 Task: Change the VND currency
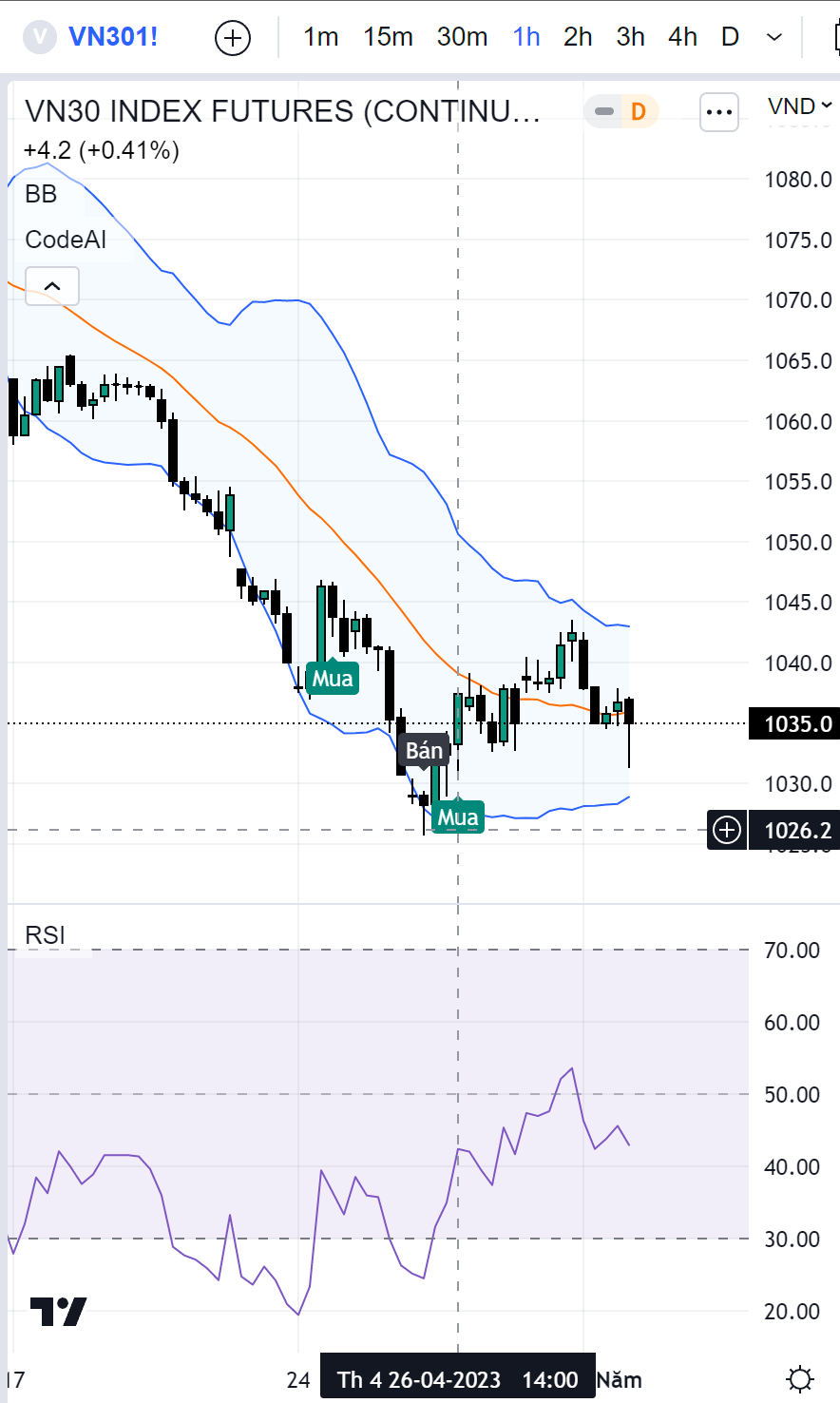point(799,106)
